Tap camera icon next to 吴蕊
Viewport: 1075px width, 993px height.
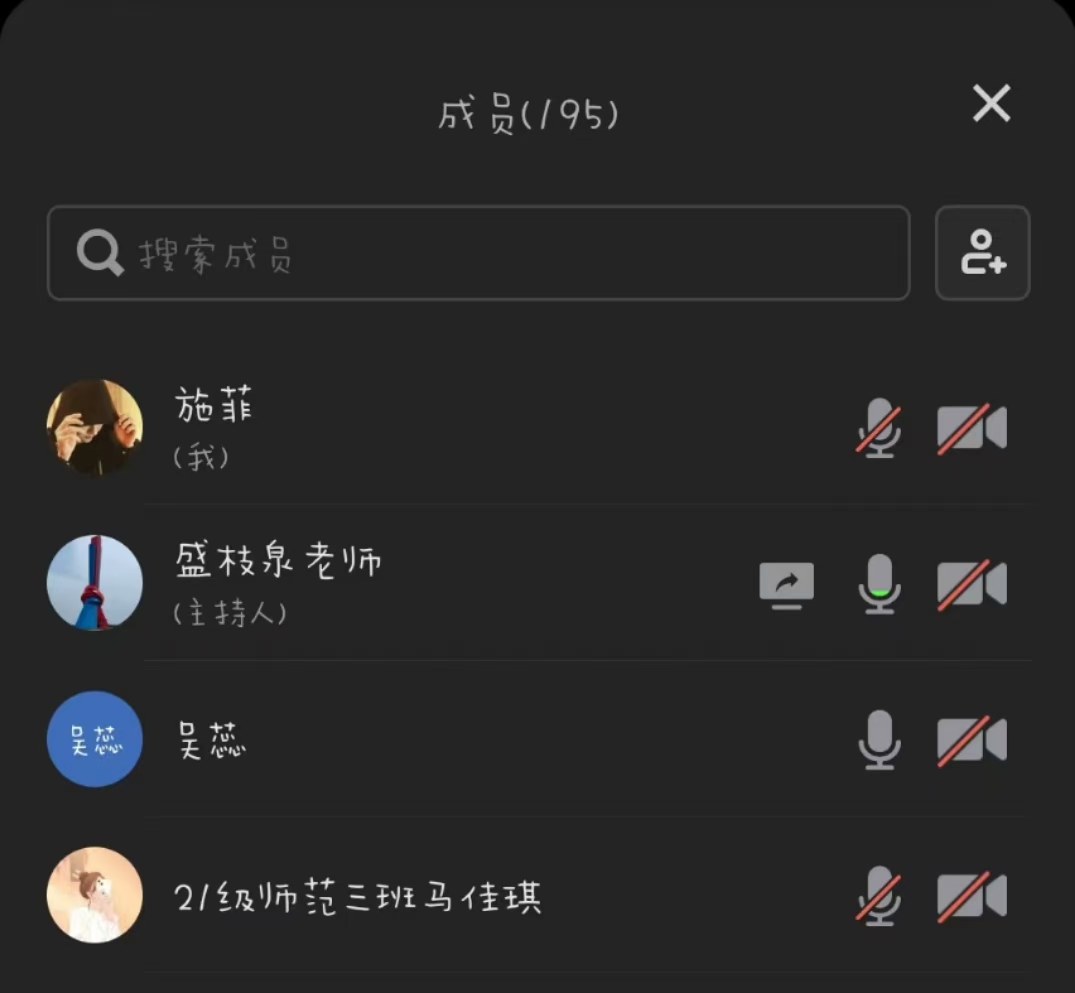[x=970, y=740]
